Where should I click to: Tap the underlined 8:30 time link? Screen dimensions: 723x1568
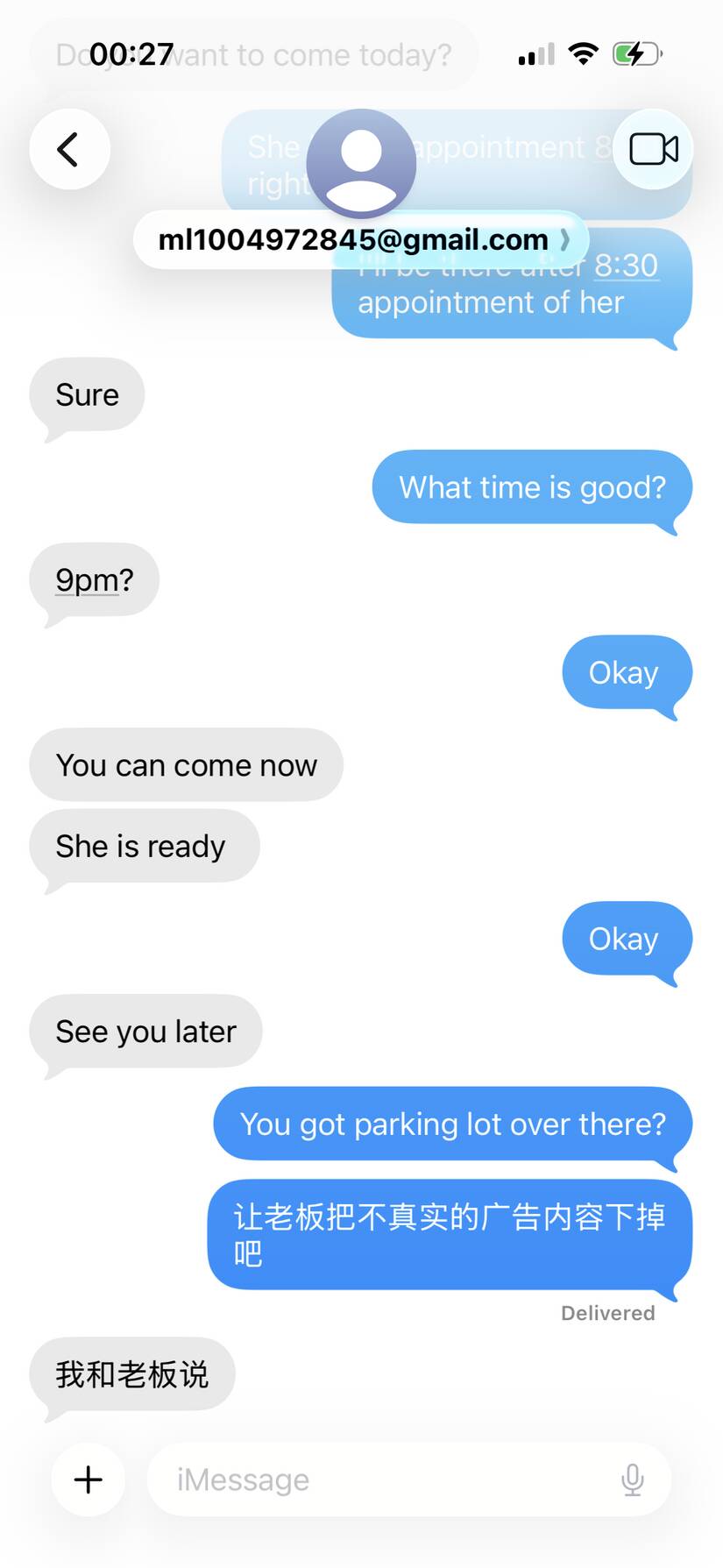pyautogui.click(x=626, y=266)
